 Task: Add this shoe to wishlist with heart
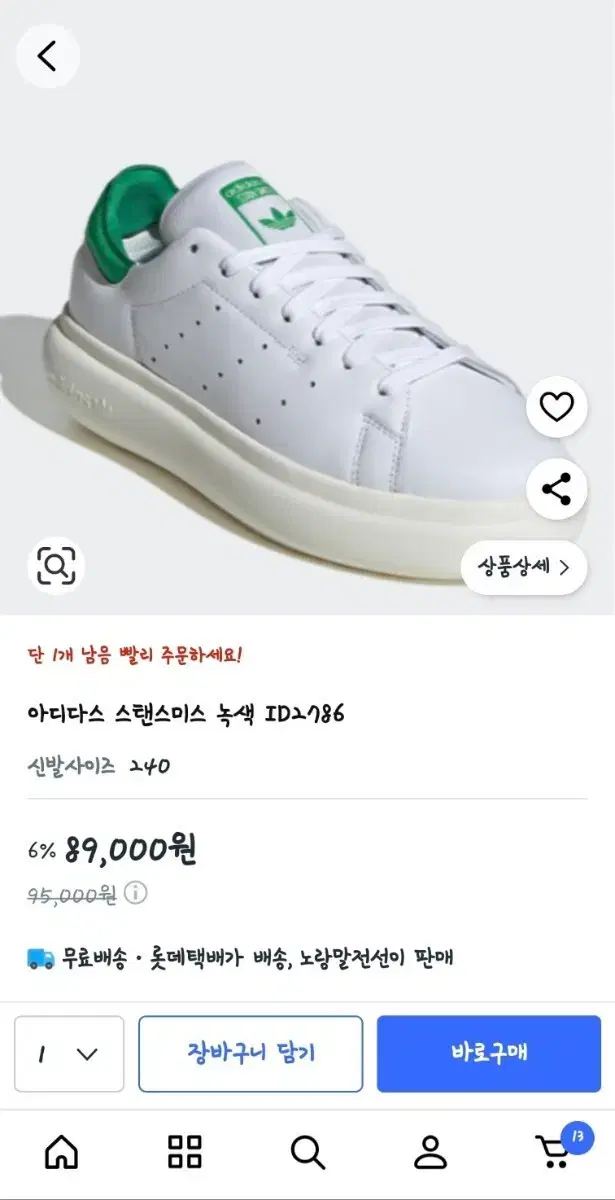click(556, 406)
